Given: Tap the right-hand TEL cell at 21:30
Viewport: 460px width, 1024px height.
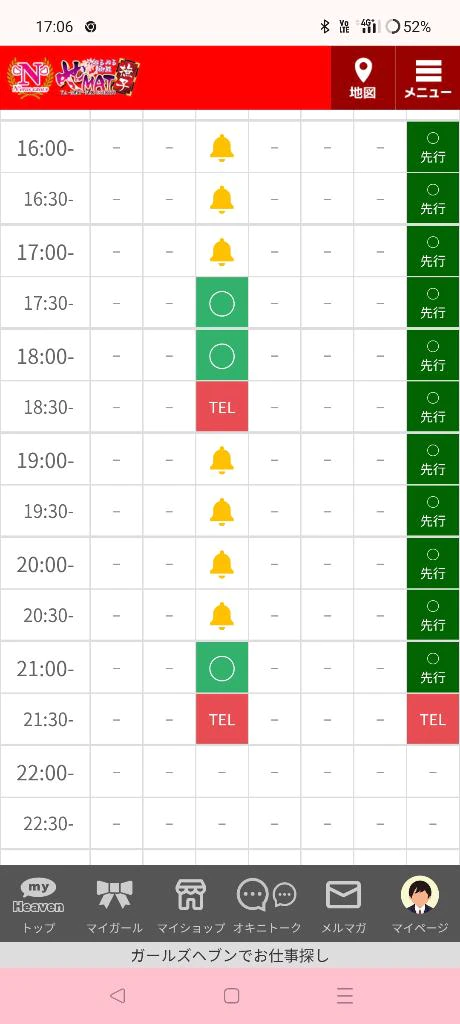Looking at the screenshot, I should [433, 719].
